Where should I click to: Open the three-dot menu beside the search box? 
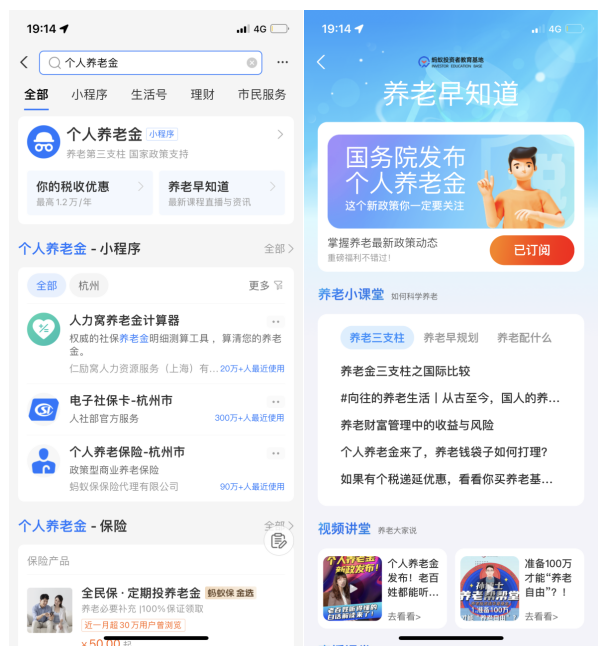(282, 62)
